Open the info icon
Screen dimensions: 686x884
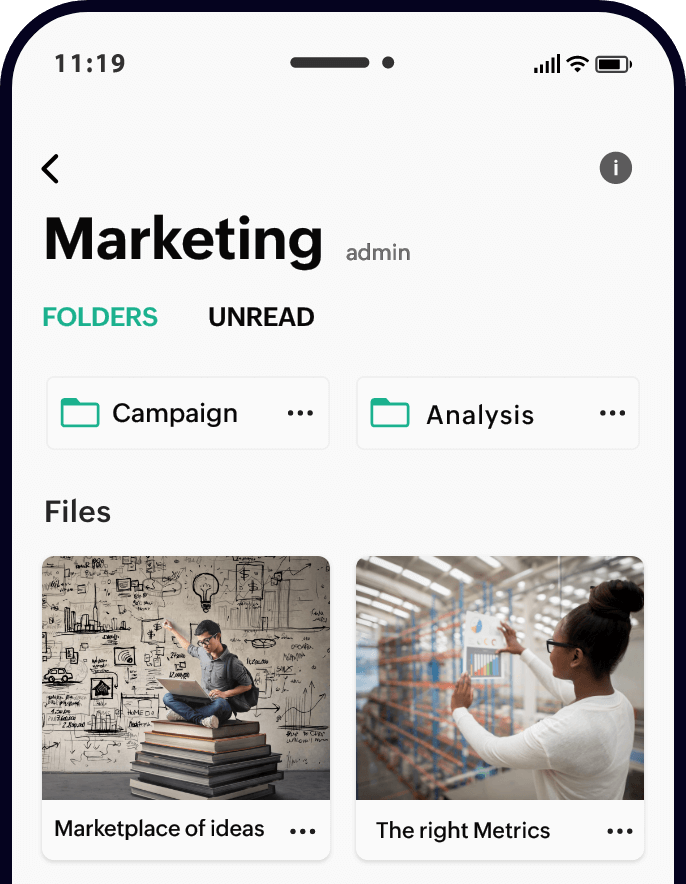click(615, 168)
